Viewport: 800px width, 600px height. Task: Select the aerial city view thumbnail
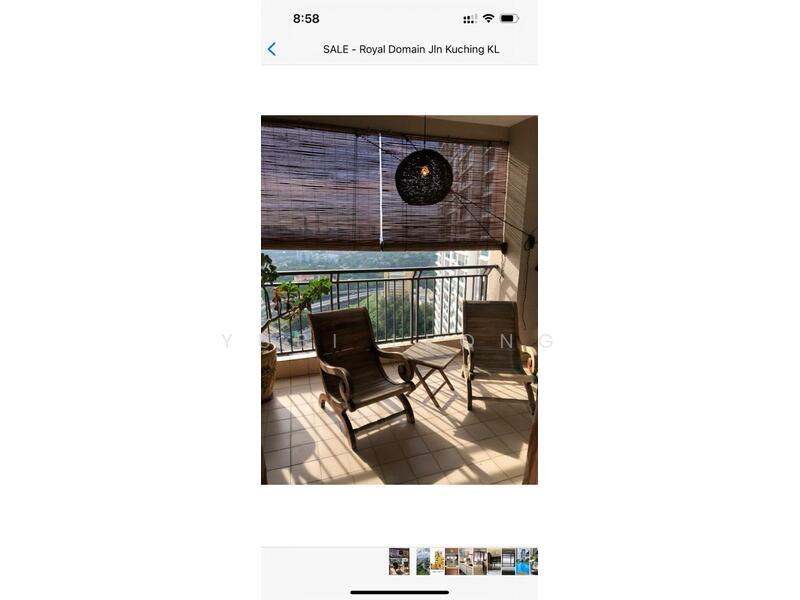tap(423, 561)
